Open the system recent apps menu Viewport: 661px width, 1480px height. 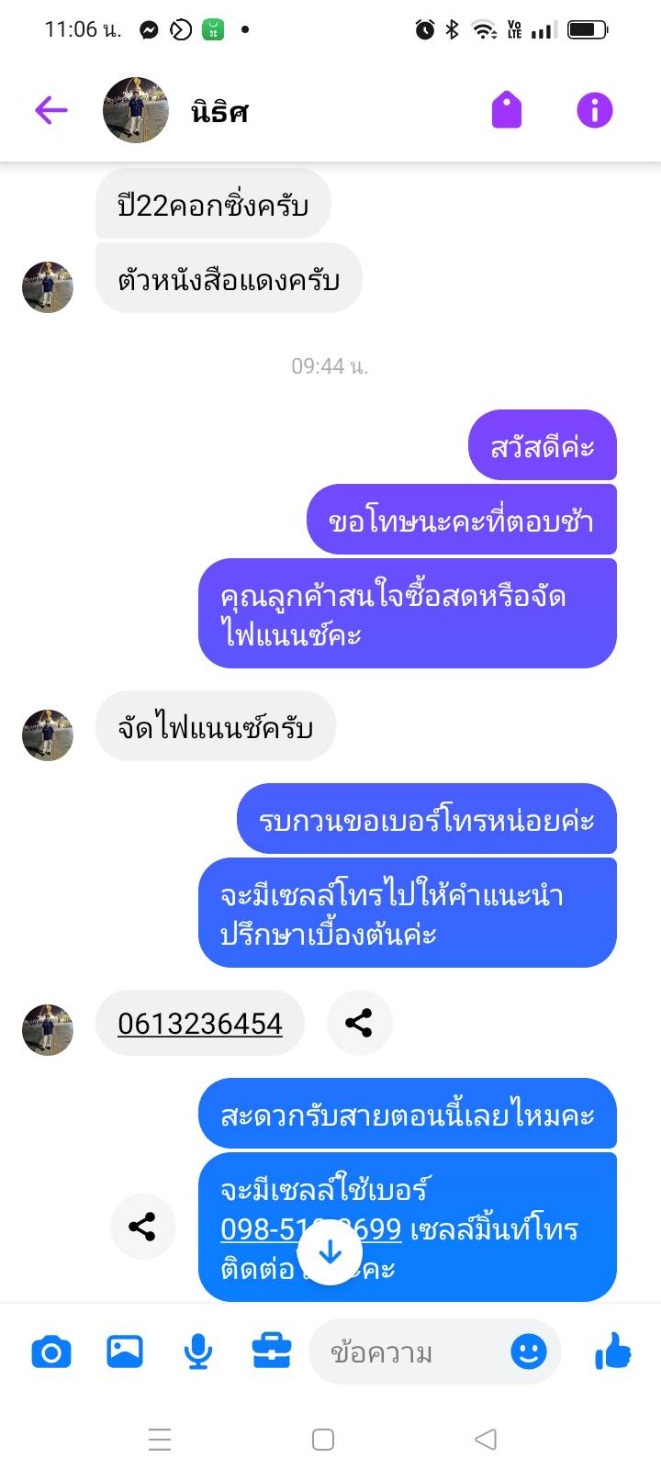(160, 1440)
